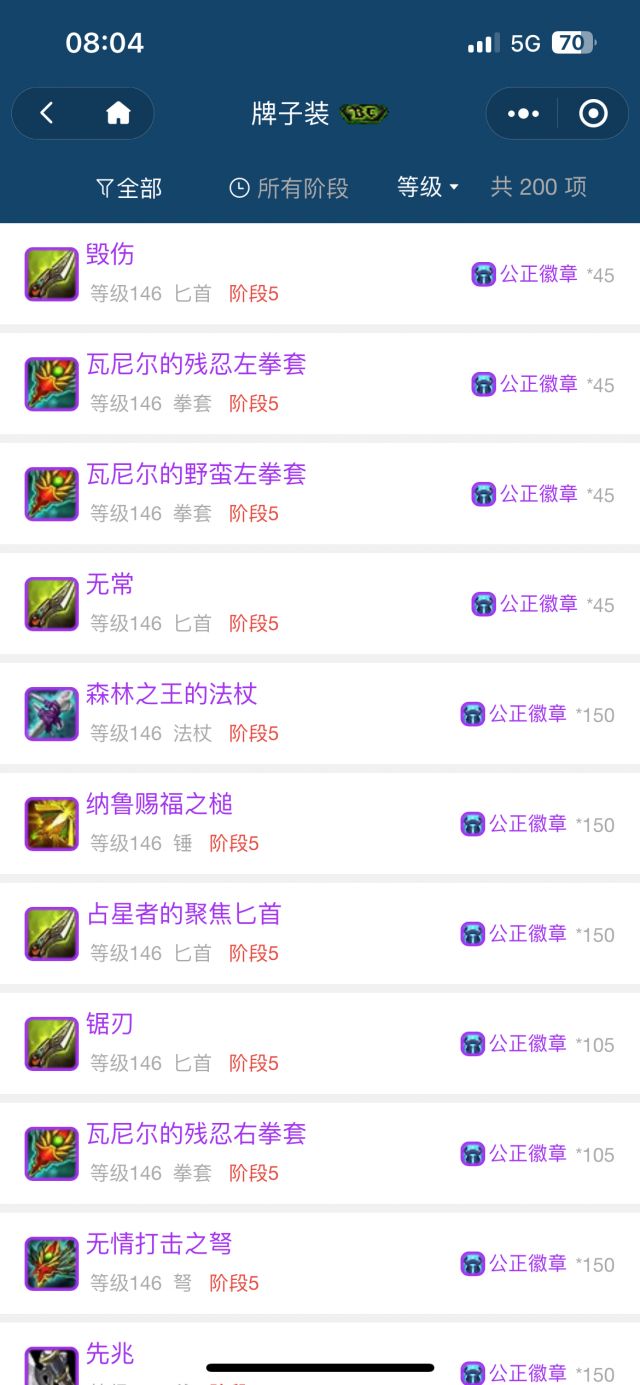Return to the mini program home page

[118, 114]
